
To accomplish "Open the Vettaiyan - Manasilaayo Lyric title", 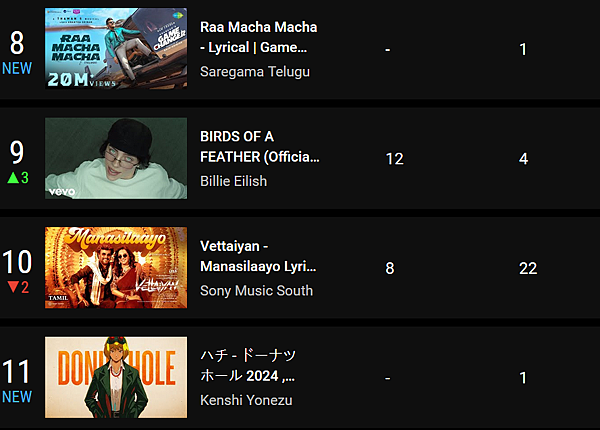I will [x=258, y=257].
